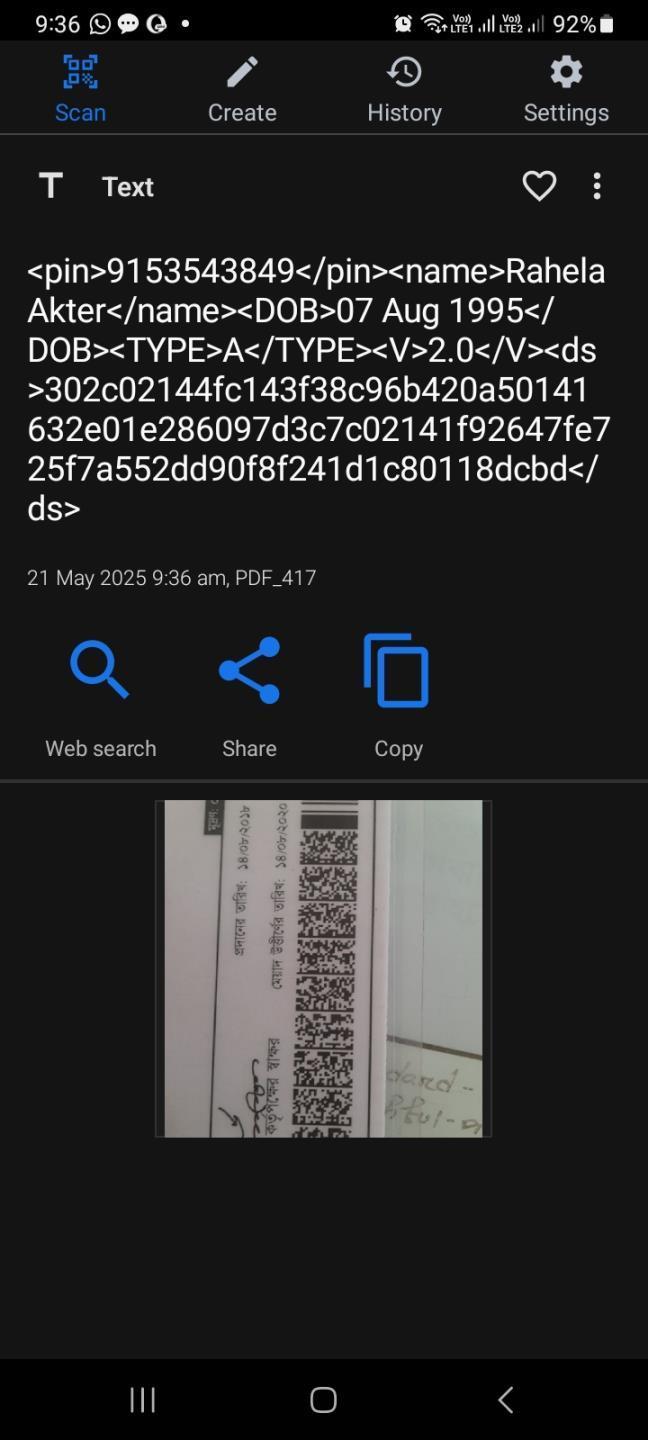Run a Web search on the scanned text
This screenshot has height=1440, width=648.
point(100,697)
